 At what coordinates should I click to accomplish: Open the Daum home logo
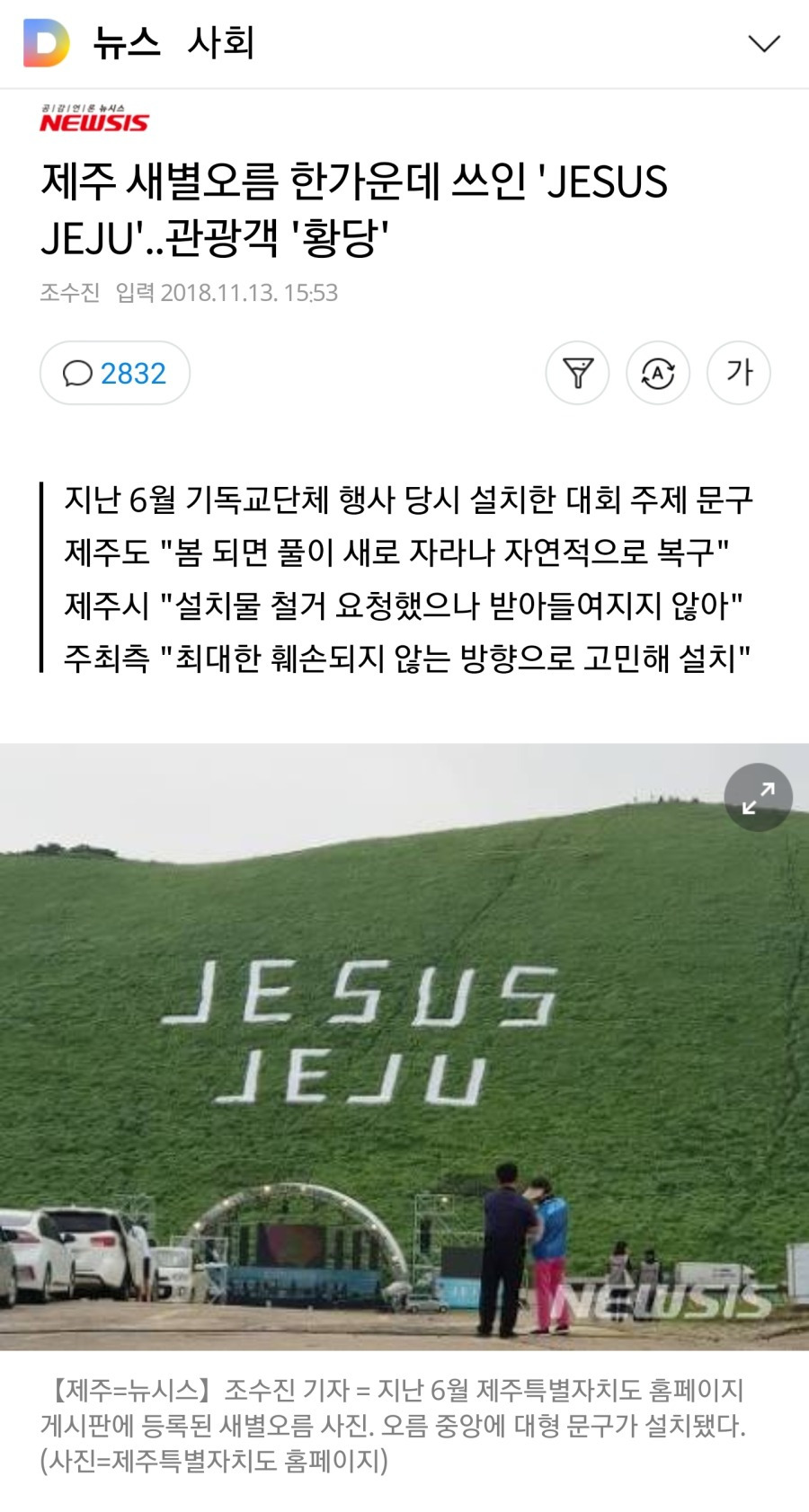pos(46,42)
